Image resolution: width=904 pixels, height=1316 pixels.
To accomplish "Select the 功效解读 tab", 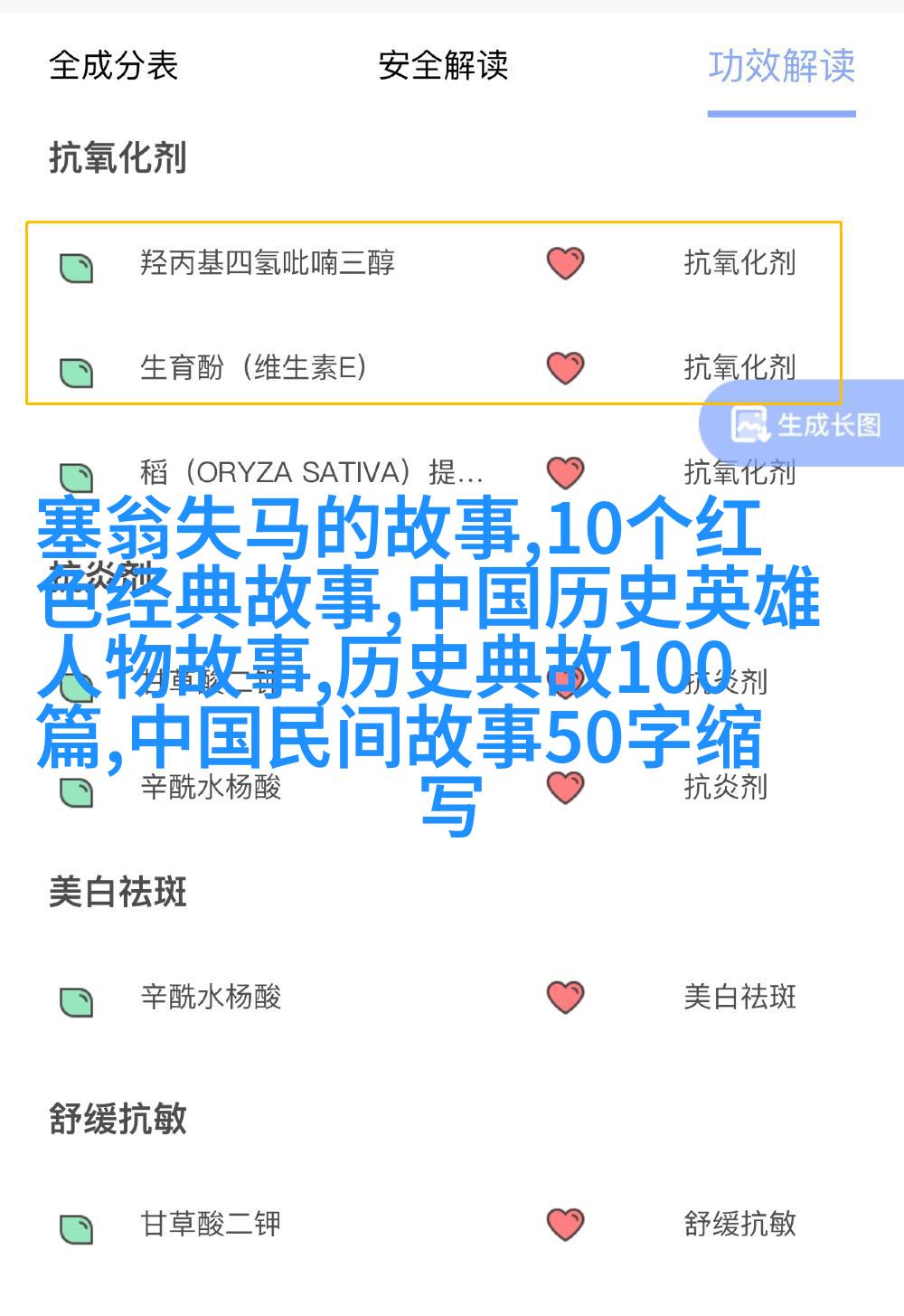I will click(x=781, y=66).
